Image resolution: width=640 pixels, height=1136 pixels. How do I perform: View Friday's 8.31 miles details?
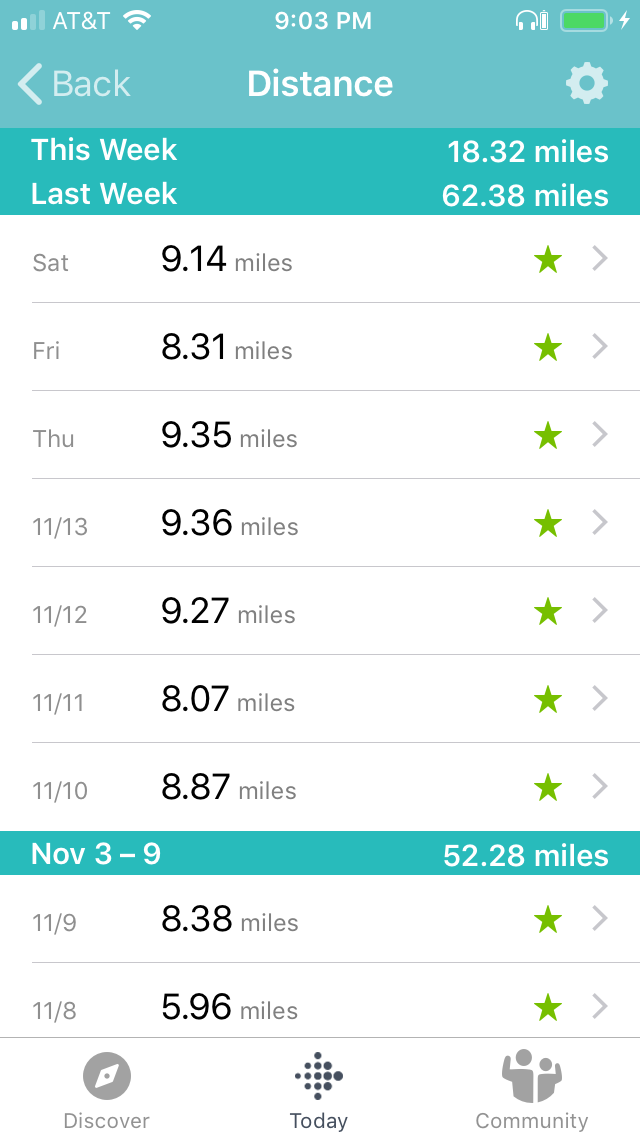320,348
